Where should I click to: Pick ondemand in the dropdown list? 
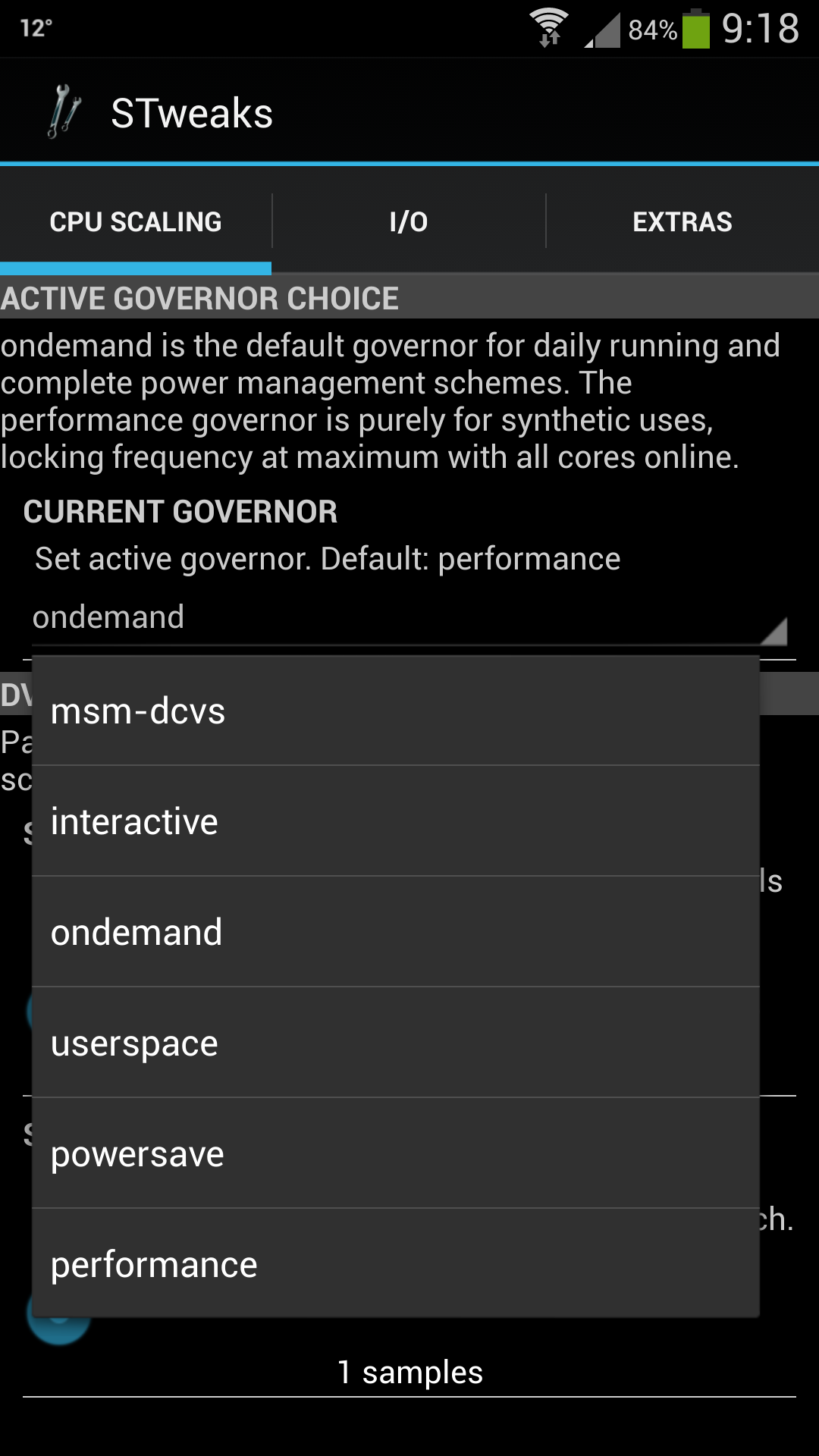point(396,932)
